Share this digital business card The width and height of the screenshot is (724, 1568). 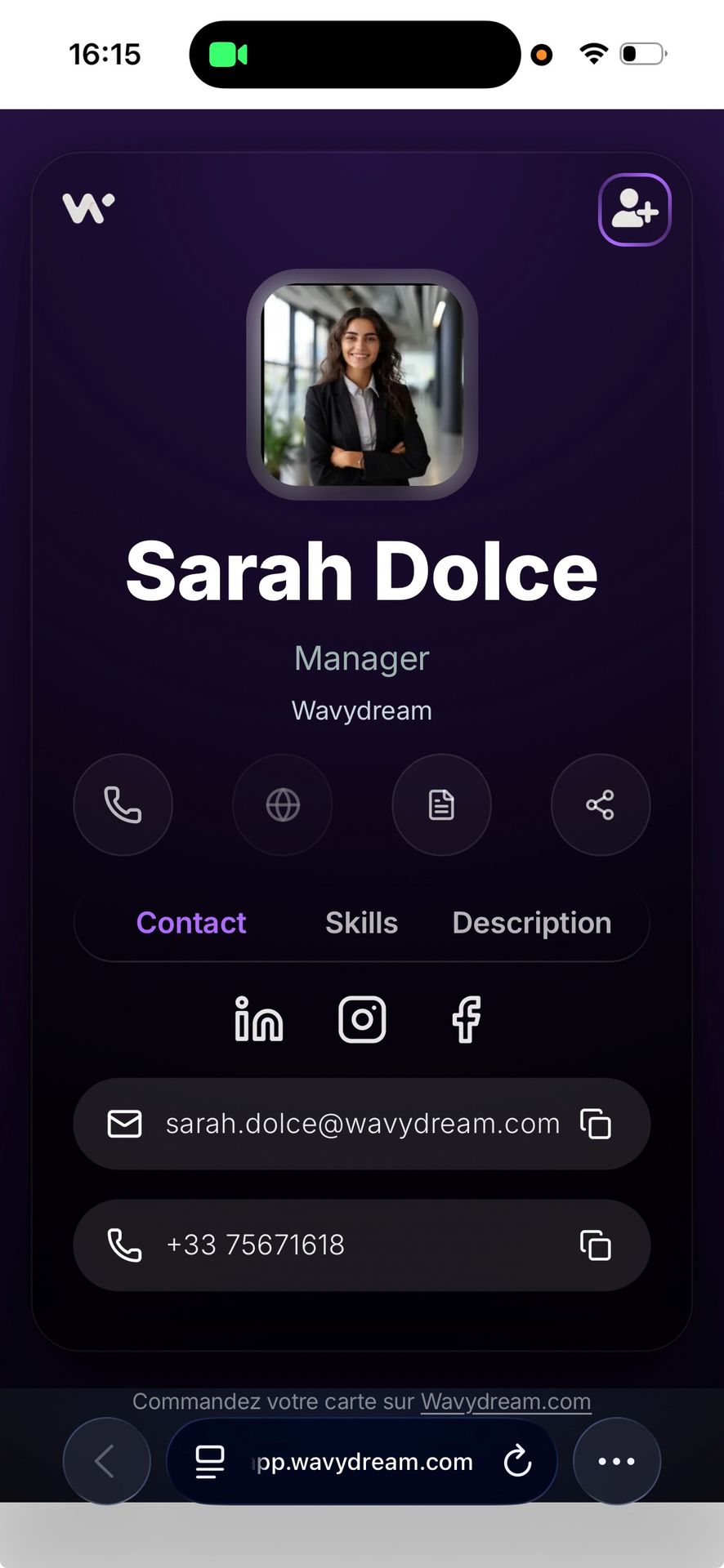pyautogui.click(x=600, y=804)
